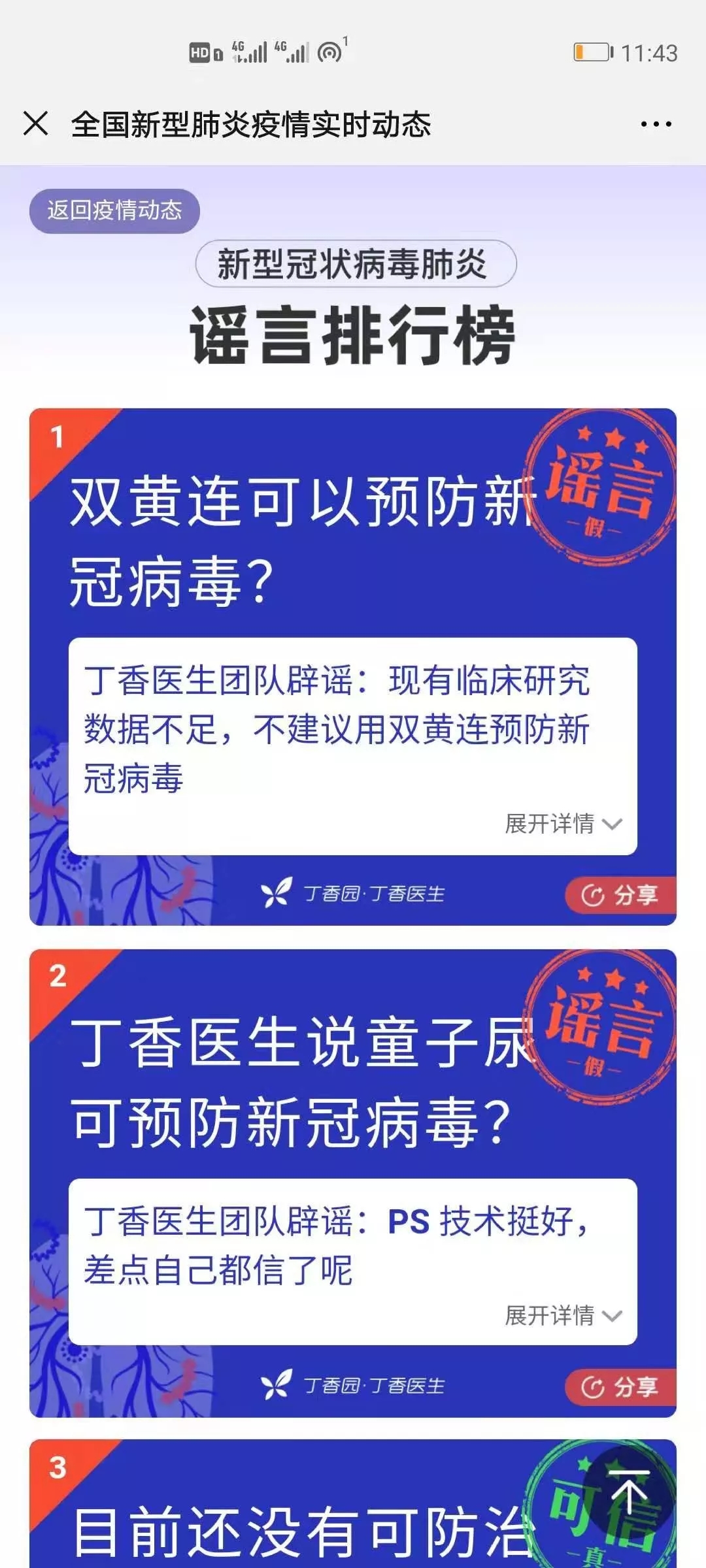Image resolution: width=706 pixels, height=1568 pixels.
Task: Close the epidemic updates page
Action: click(x=36, y=123)
